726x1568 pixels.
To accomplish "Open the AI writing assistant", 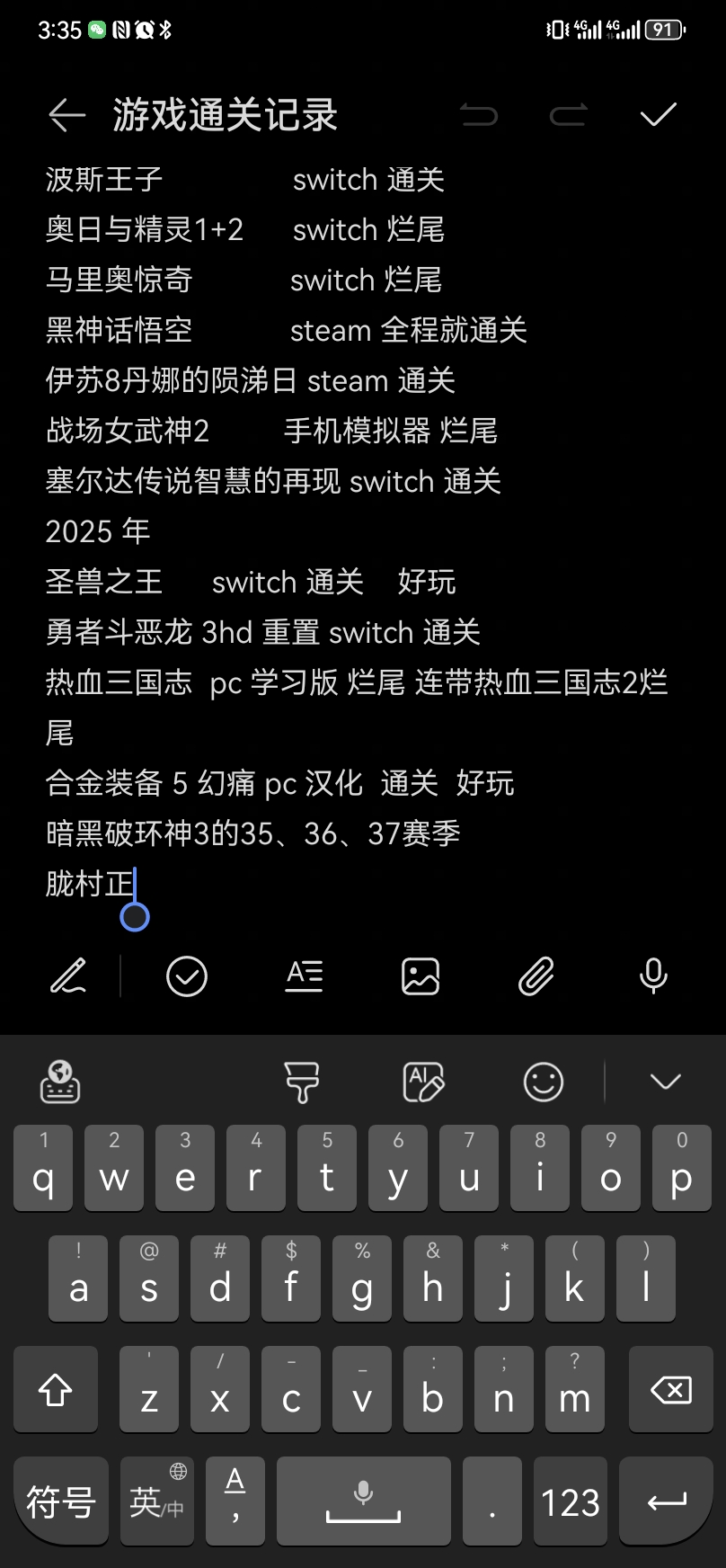I will (423, 1082).
